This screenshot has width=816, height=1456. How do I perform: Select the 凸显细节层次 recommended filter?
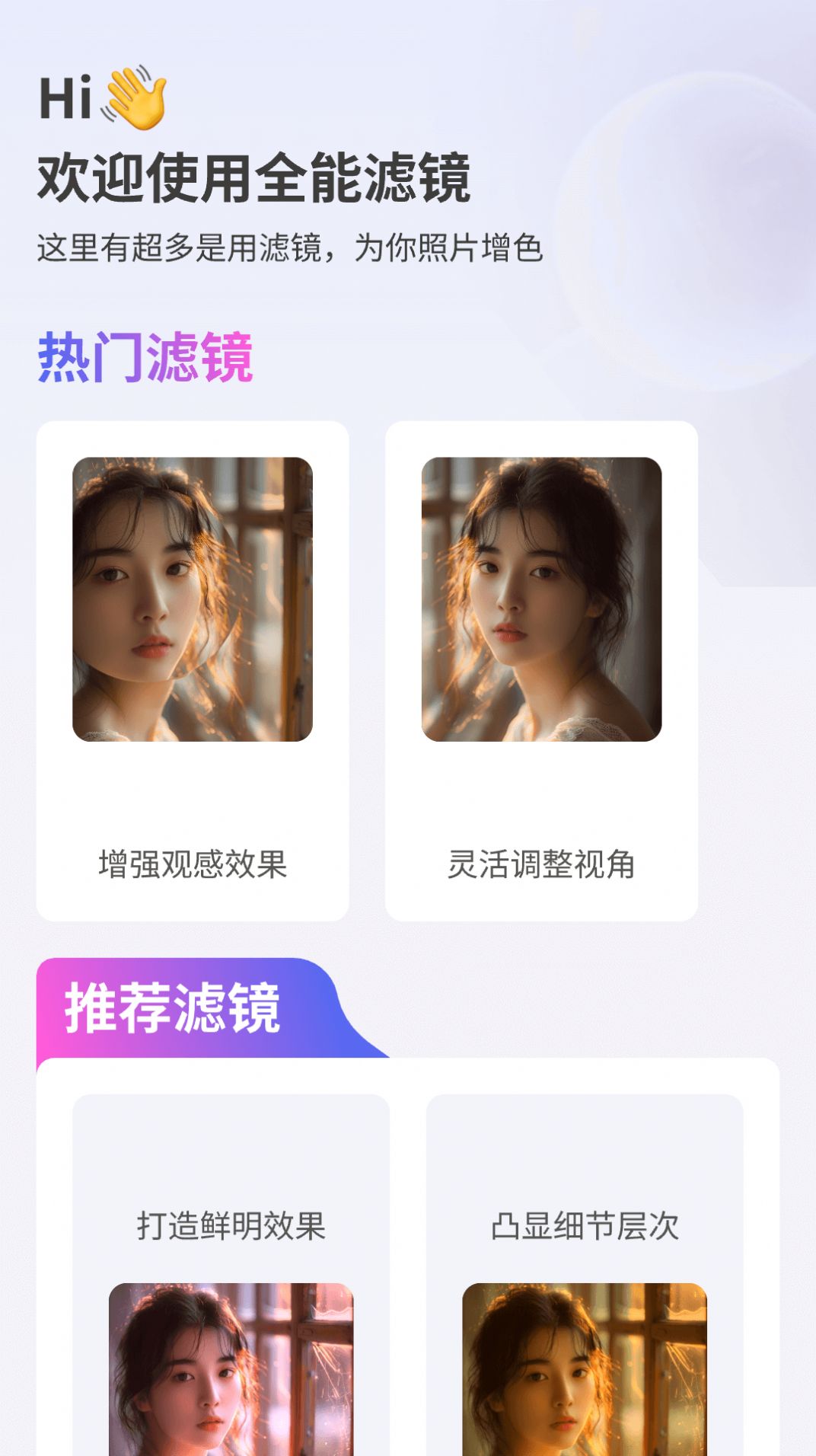coord(585,1276)
